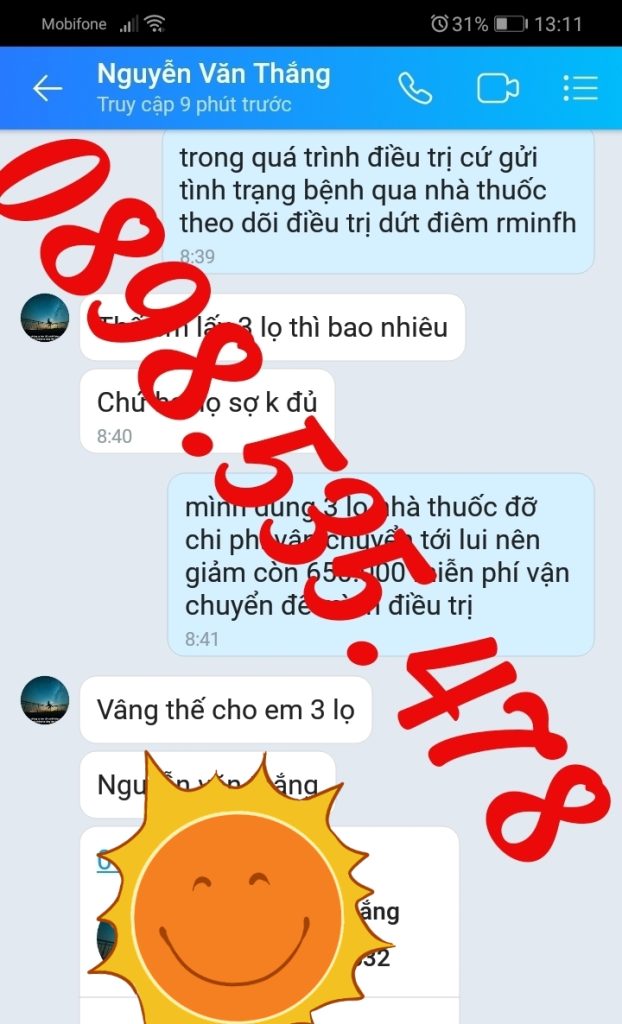Image resolution: width=622 pixels, height=1024 pixels.
Task: Start a video call with Nguyễn Văn Thắng
Action: 497,88
